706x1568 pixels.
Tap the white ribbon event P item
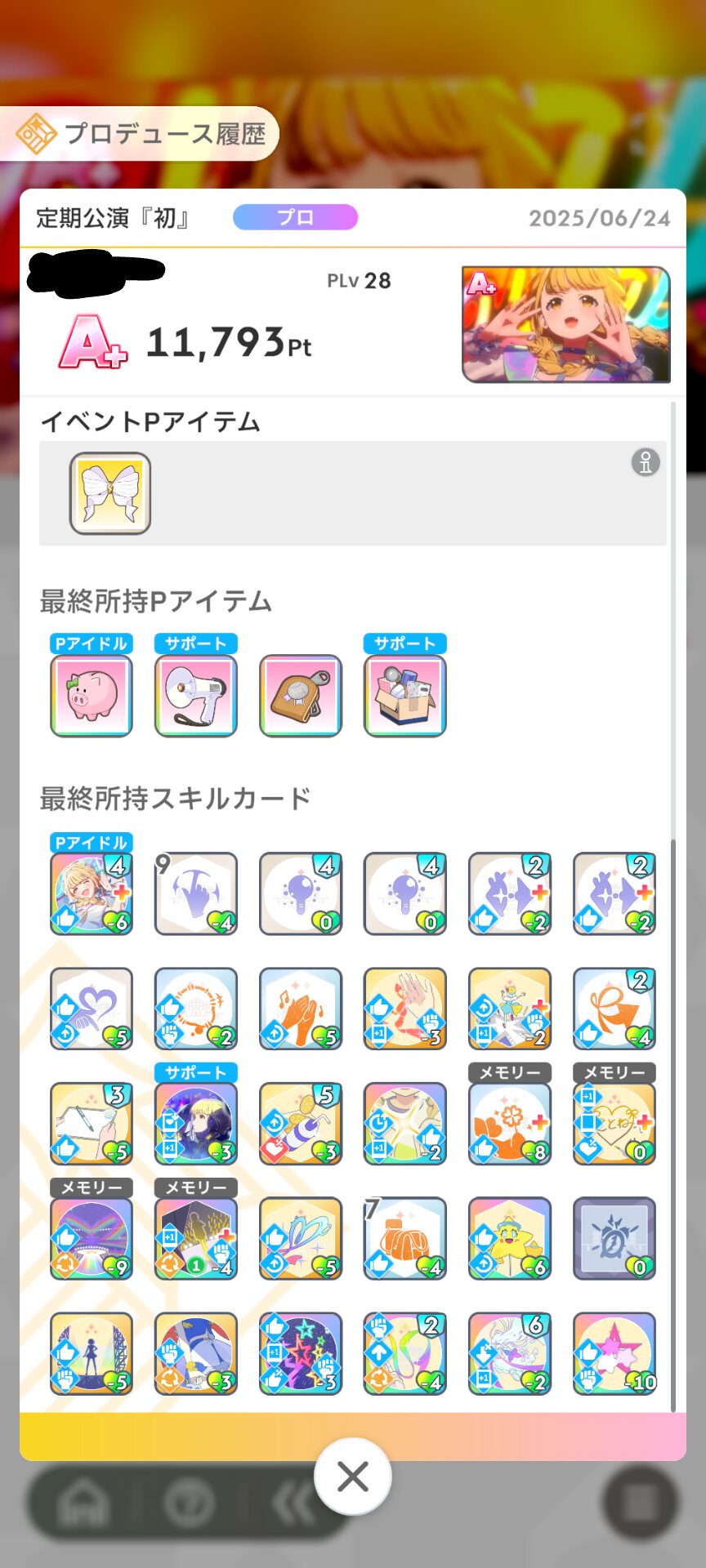click(x=110, y=493)
